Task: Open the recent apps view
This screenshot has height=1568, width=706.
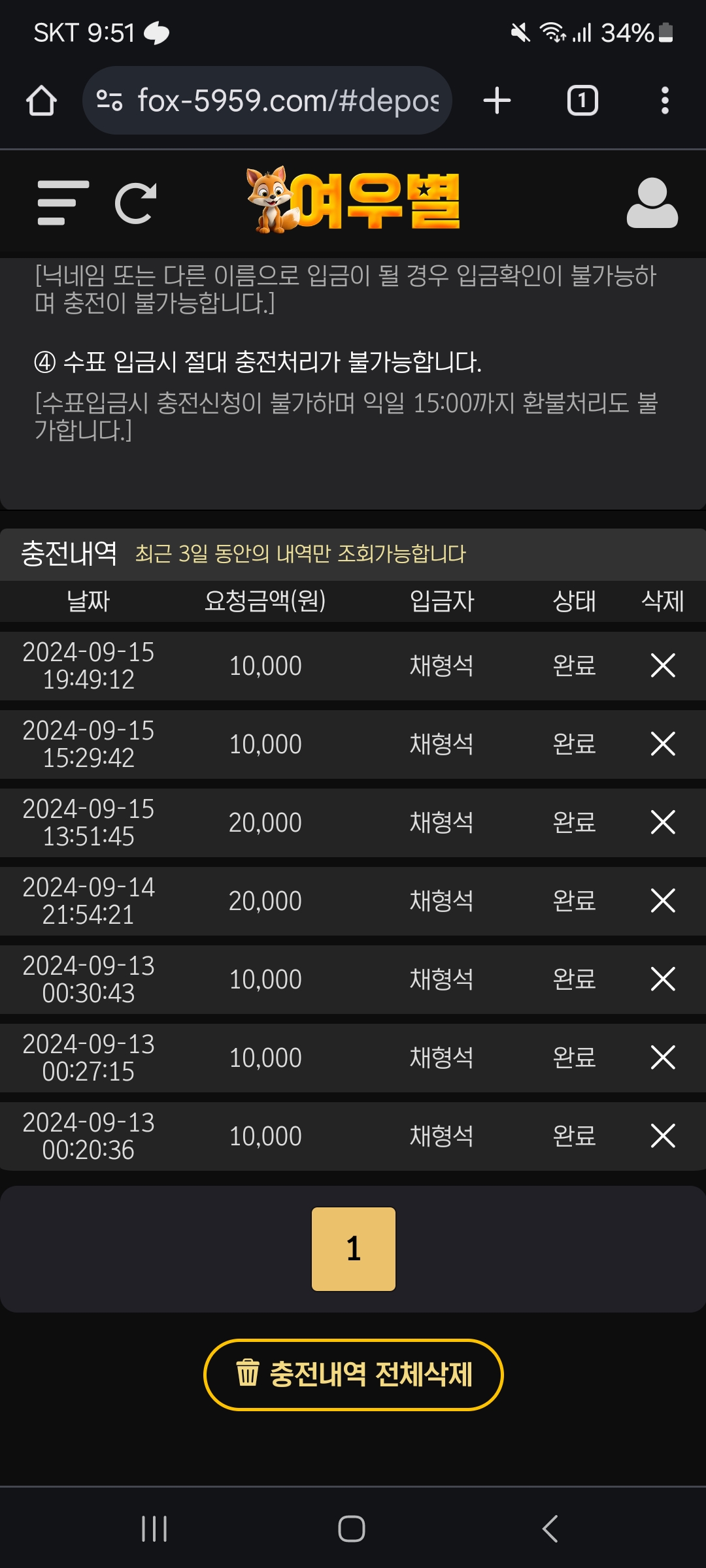Action: pyautogui.click(x=154, y=1529)
